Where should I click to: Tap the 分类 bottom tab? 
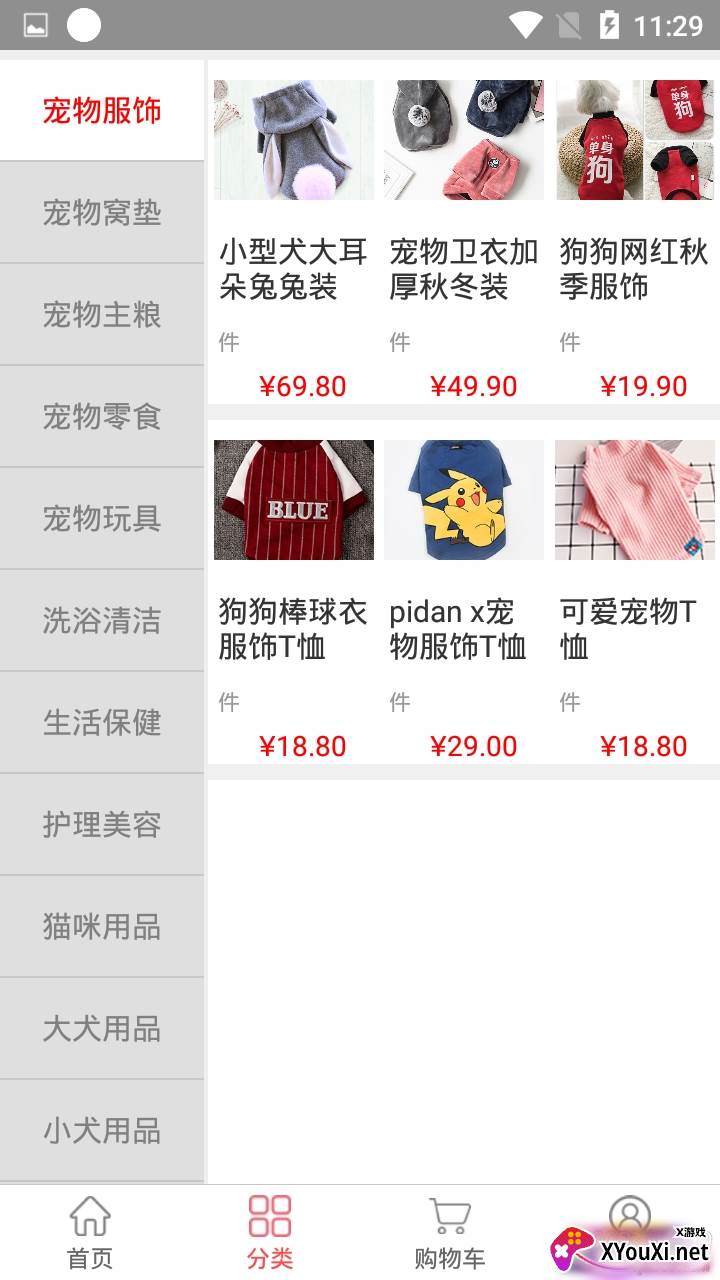pos(270,1232)
